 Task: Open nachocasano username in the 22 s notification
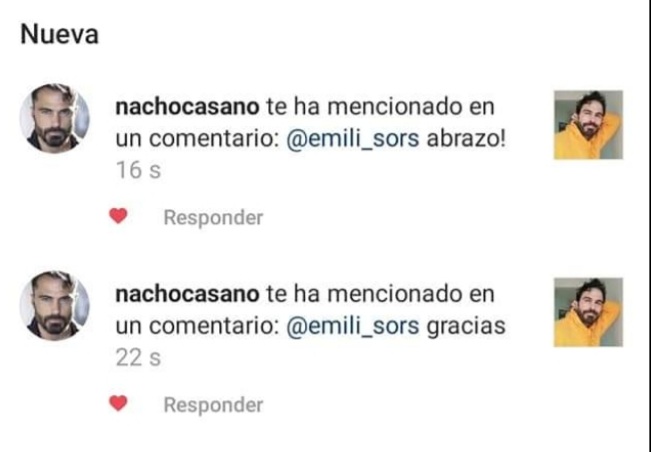pos(187,294)
